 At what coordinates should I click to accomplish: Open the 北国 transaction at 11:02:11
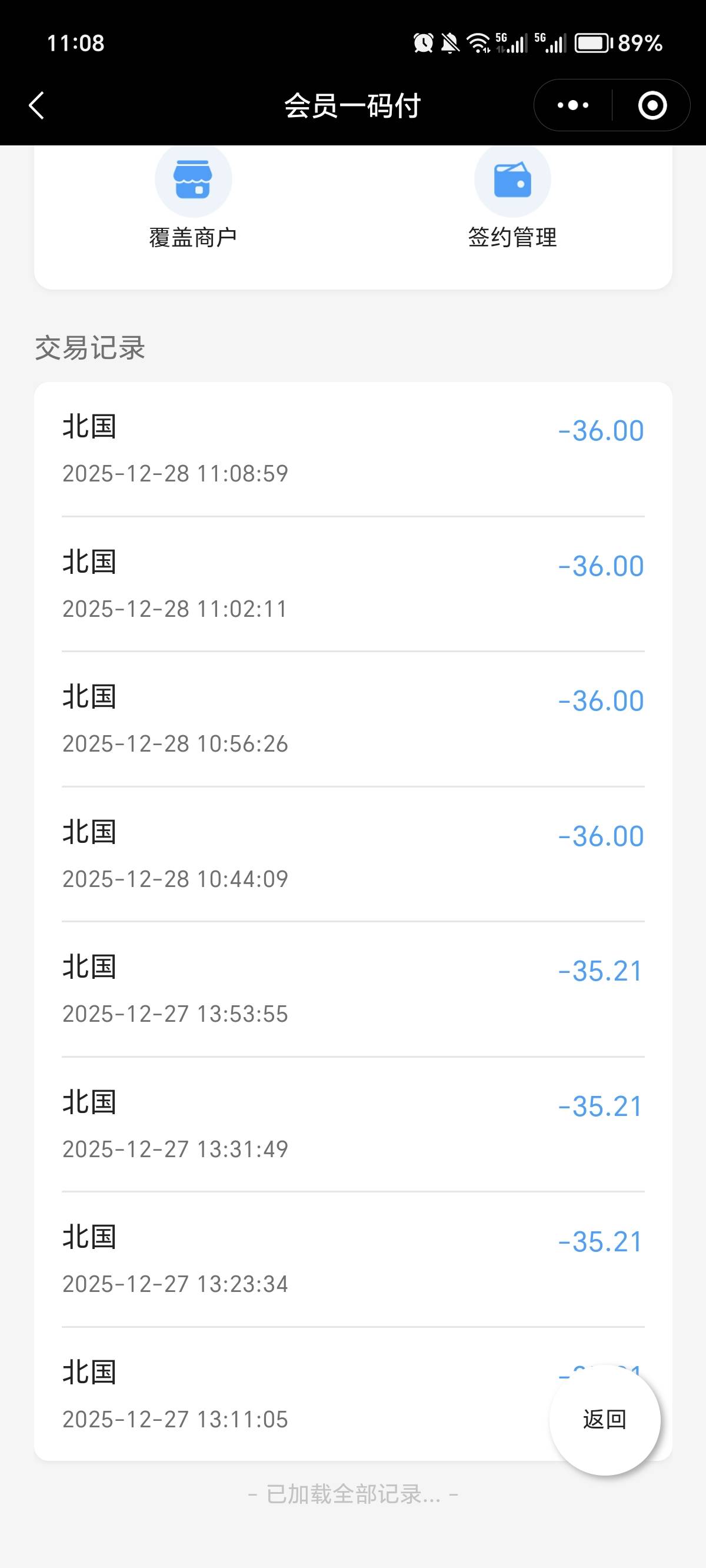(353, 584)
